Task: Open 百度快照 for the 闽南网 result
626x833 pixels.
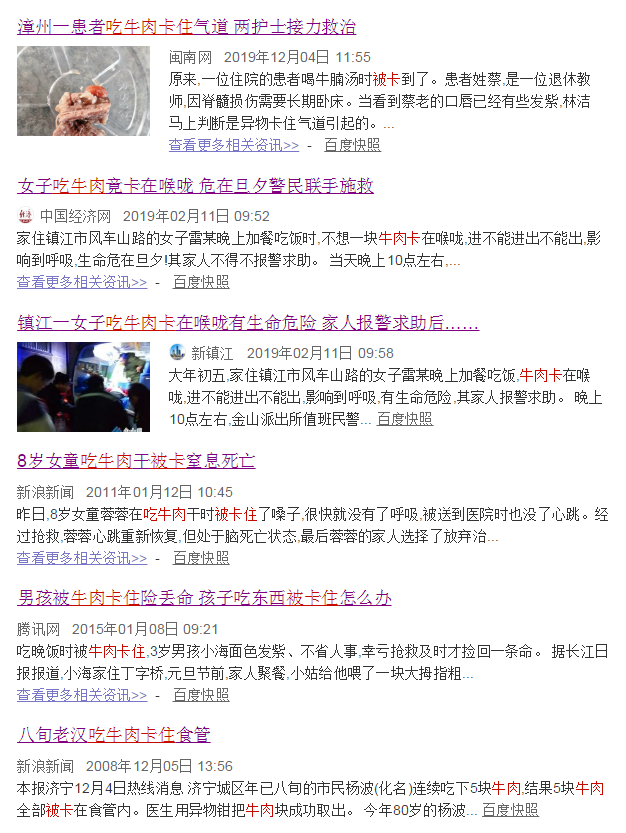Action: pyautogui.click(x=352, y=145)
